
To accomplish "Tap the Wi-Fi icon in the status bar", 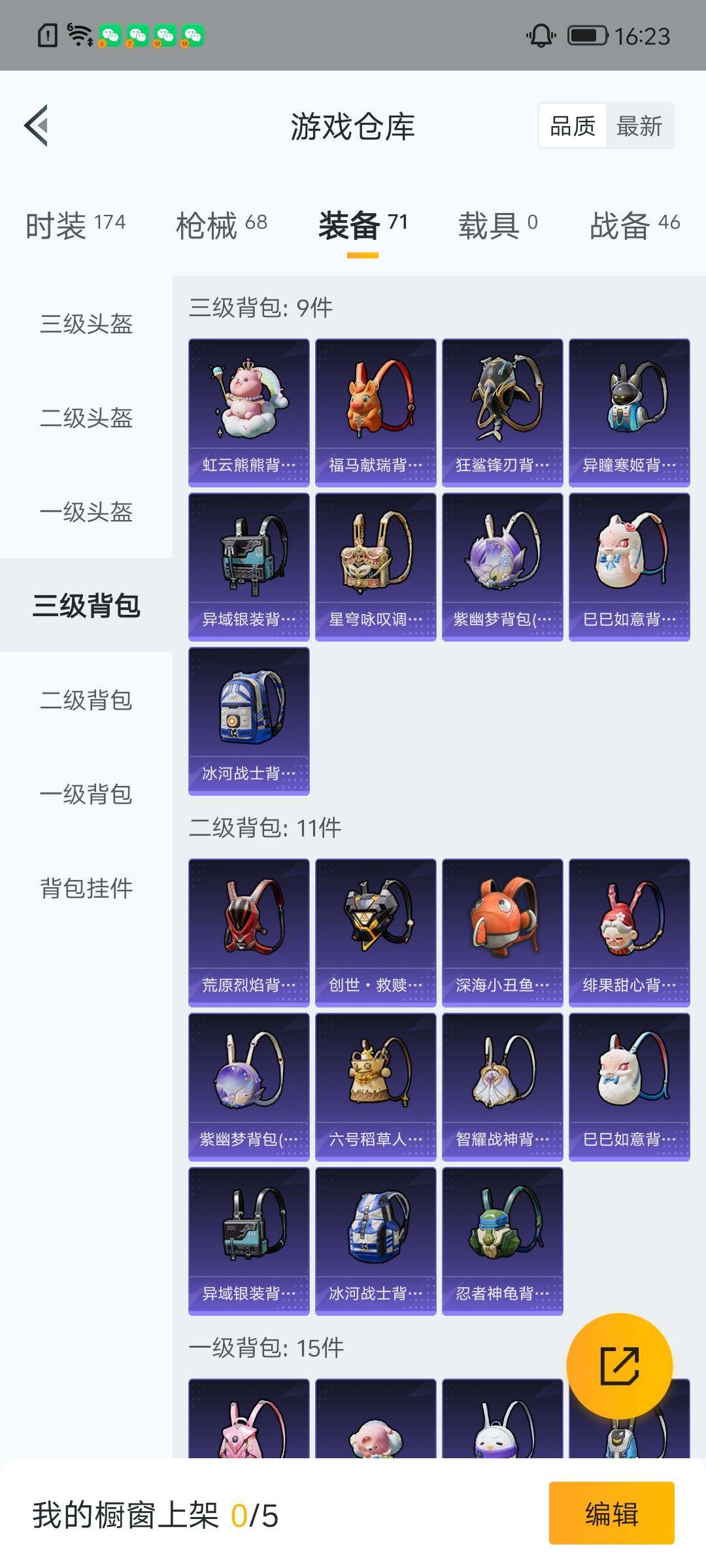I will click(78, 36).
